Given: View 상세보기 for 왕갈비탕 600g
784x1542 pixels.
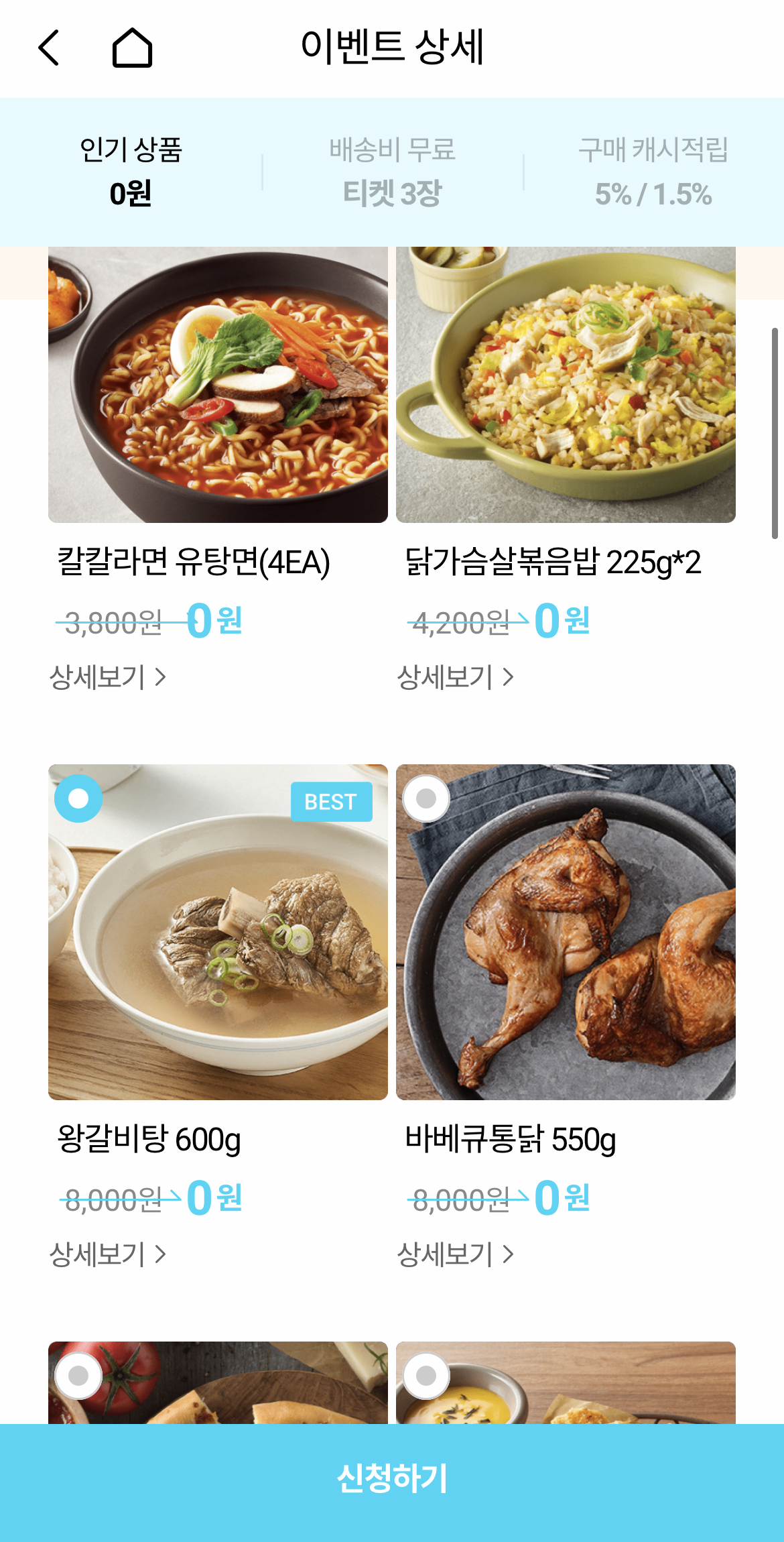Looking at the screenshot, I should pos(107,1254).
